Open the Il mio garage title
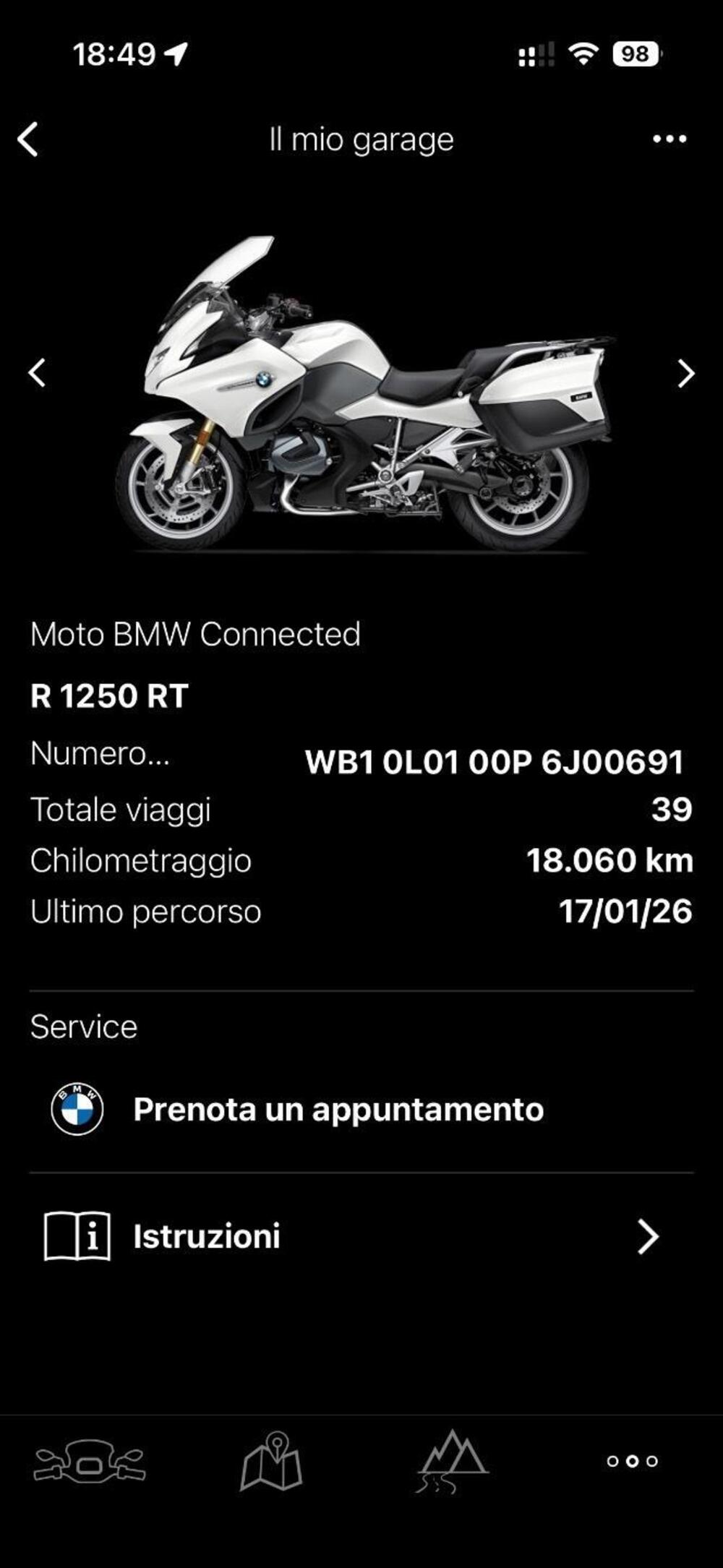Image resolution: width=723 pixels, height=1568 pixels. [x=360, y=139]
